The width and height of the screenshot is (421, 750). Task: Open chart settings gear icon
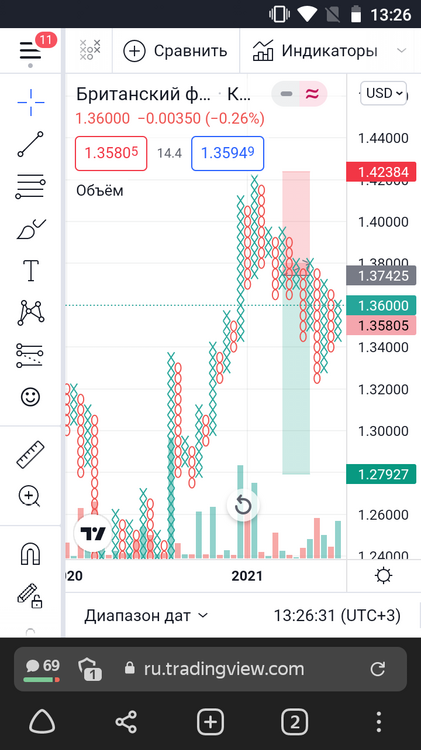(384, 576)
